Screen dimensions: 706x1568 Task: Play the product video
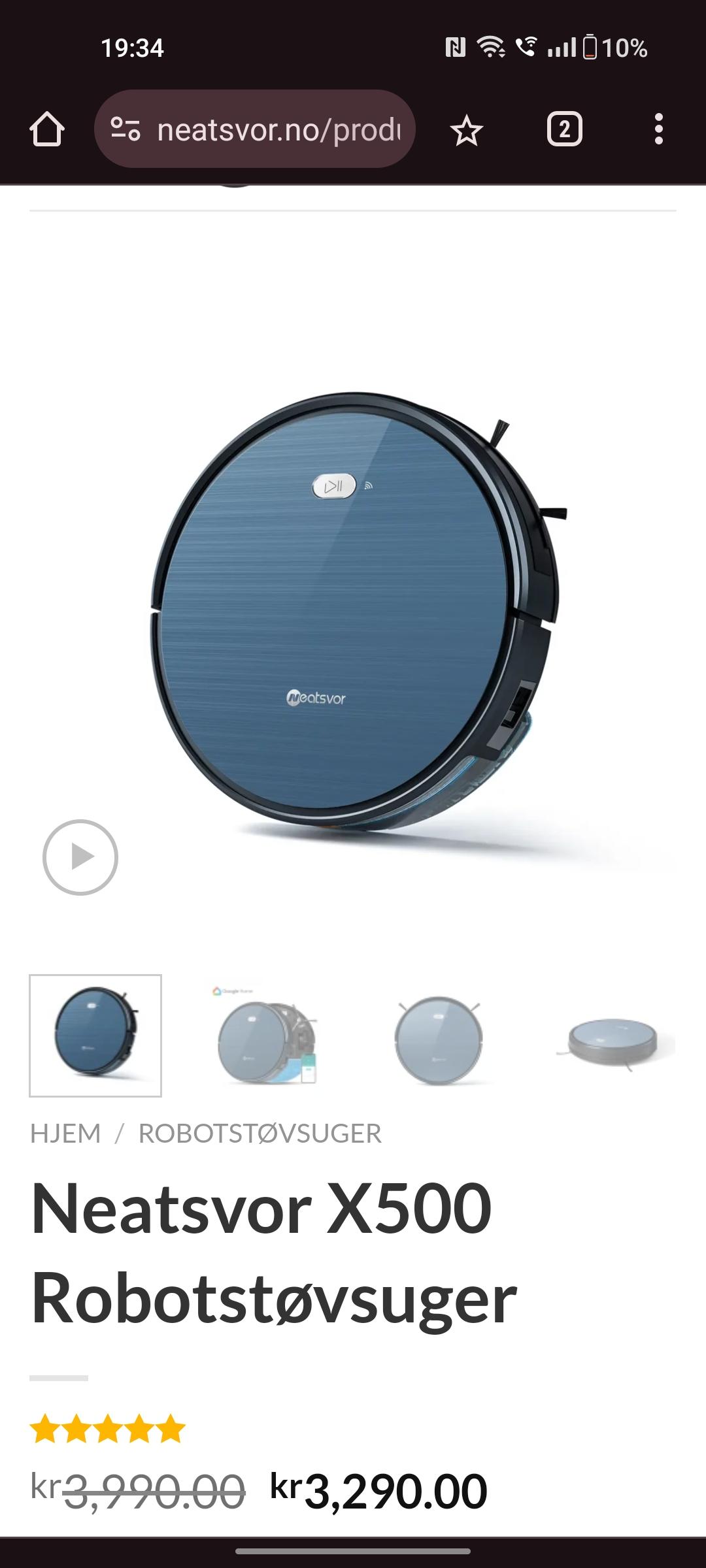coord(80,857)
